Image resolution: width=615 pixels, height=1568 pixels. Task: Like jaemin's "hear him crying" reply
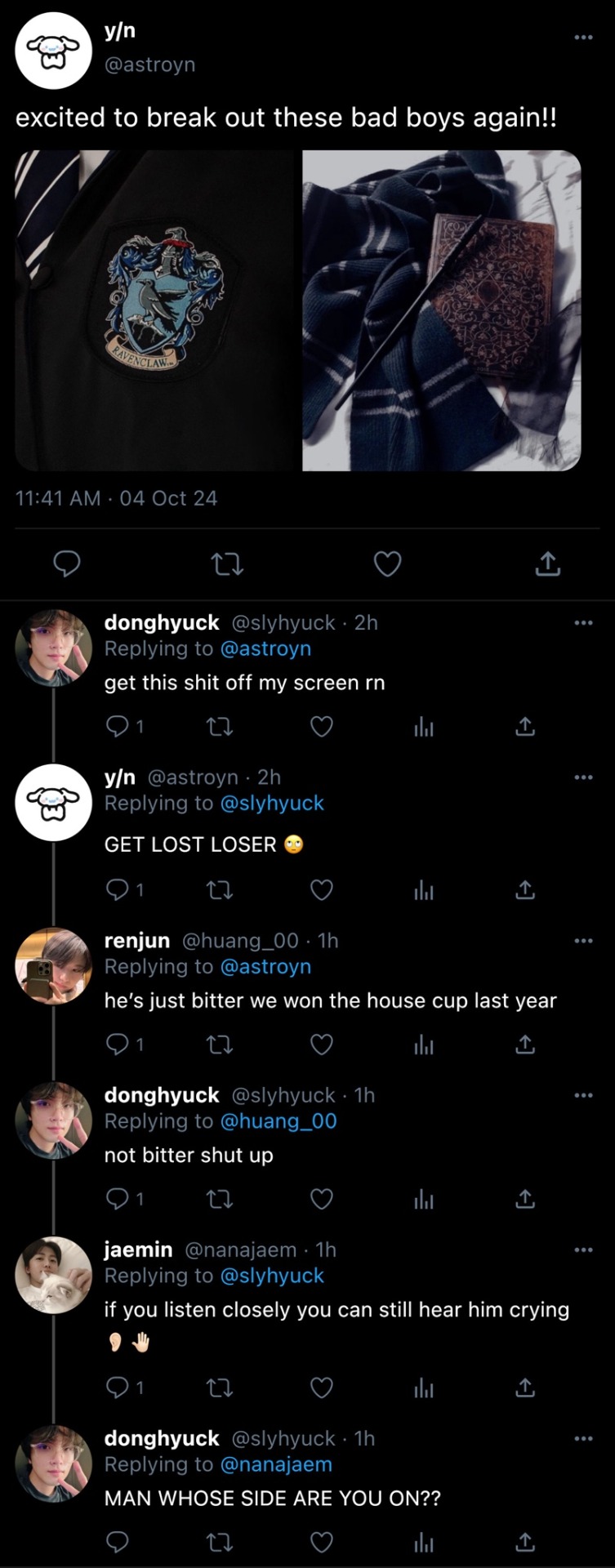[x=322, y=1387]
